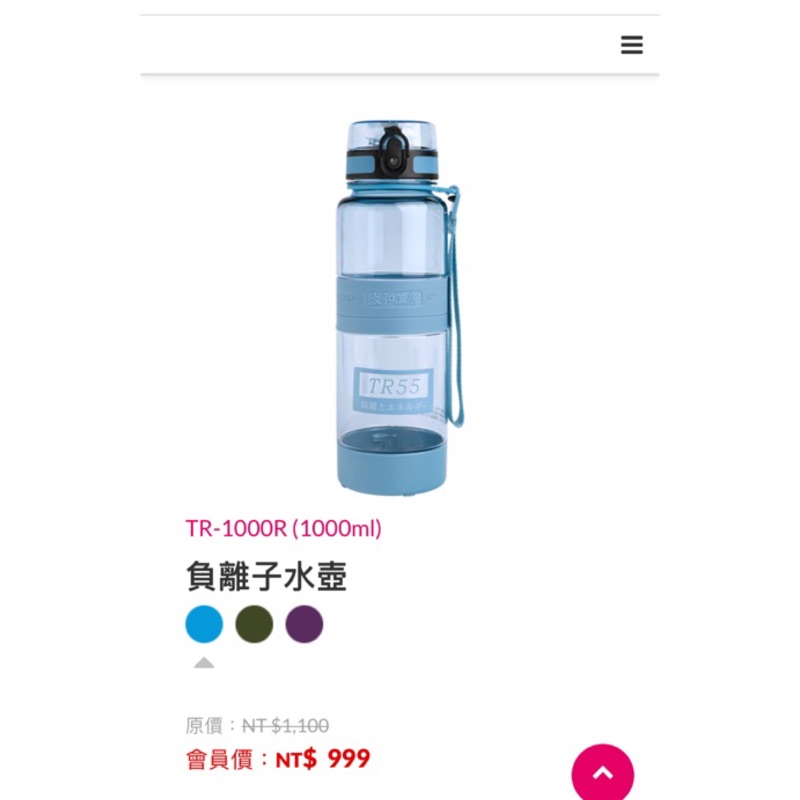800x800 pixels.
Task: Open the hamburger menu
Action: point(632,45)
